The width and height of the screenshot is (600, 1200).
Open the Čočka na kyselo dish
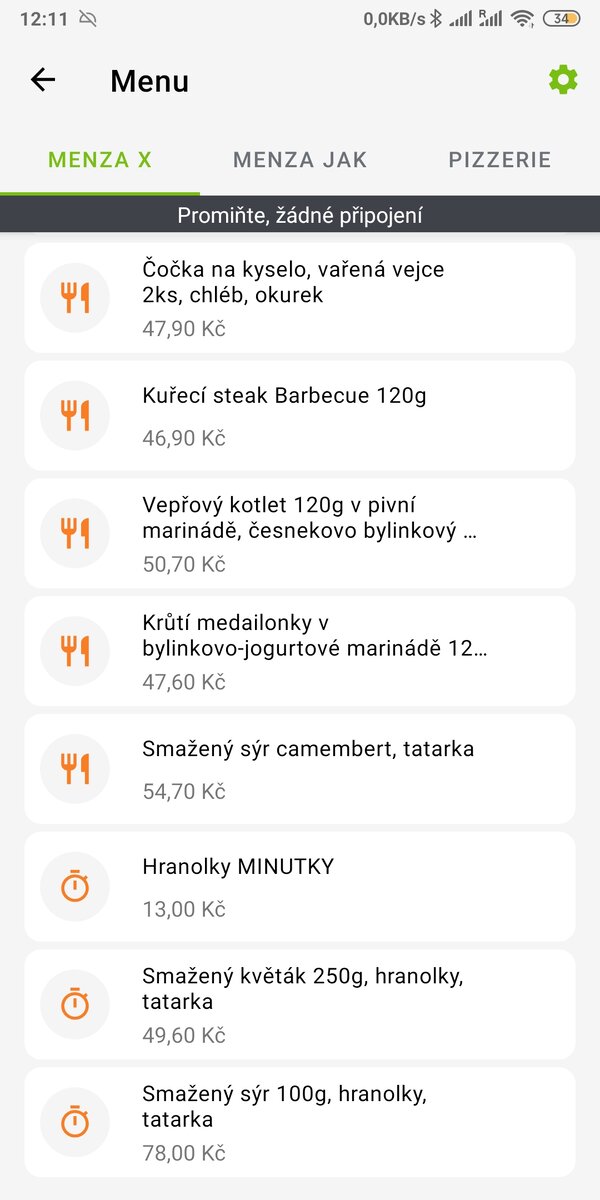[x=300, y=298]
